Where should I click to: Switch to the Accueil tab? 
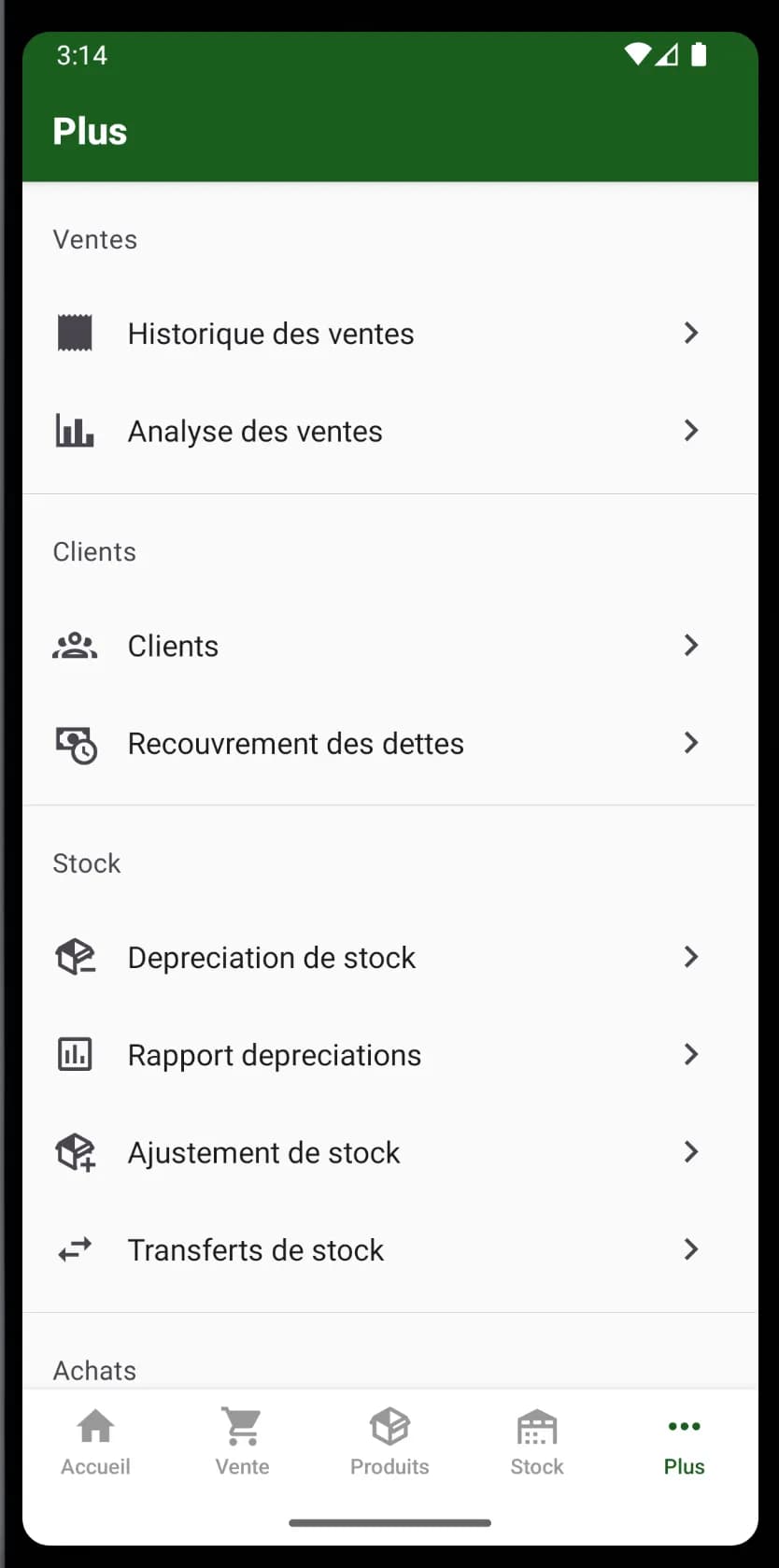(95, 1441)
